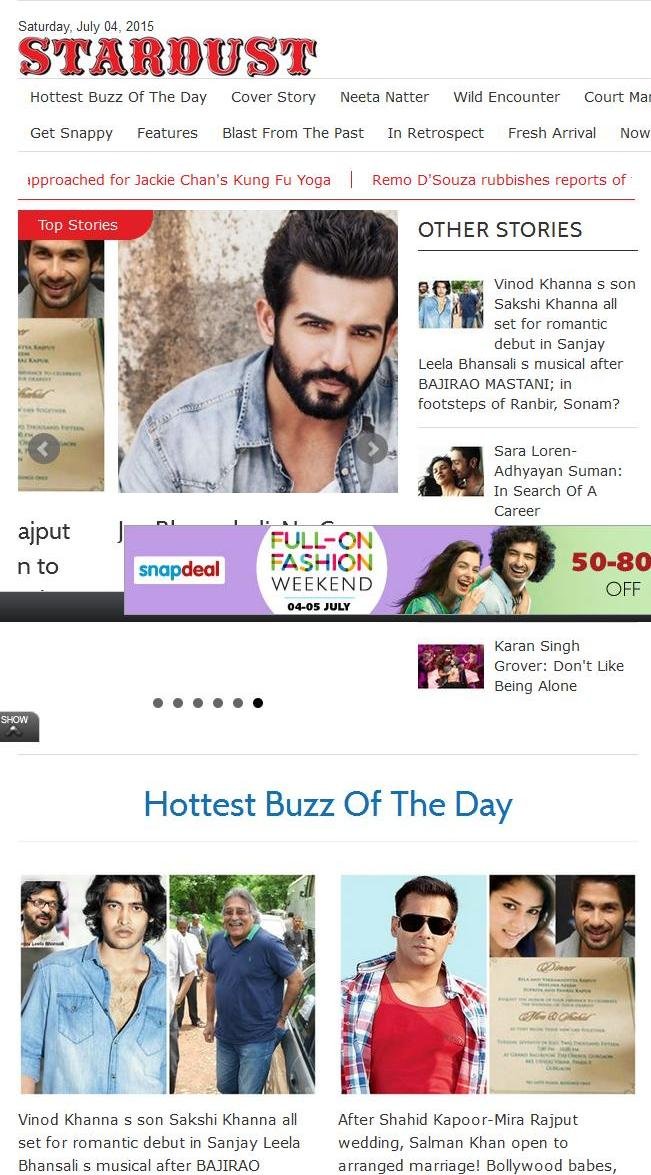Image resolution: width=651 pixels, height=1175 pixels.
Task: Jump to first carousel slide dot
Action: [158, 703]
